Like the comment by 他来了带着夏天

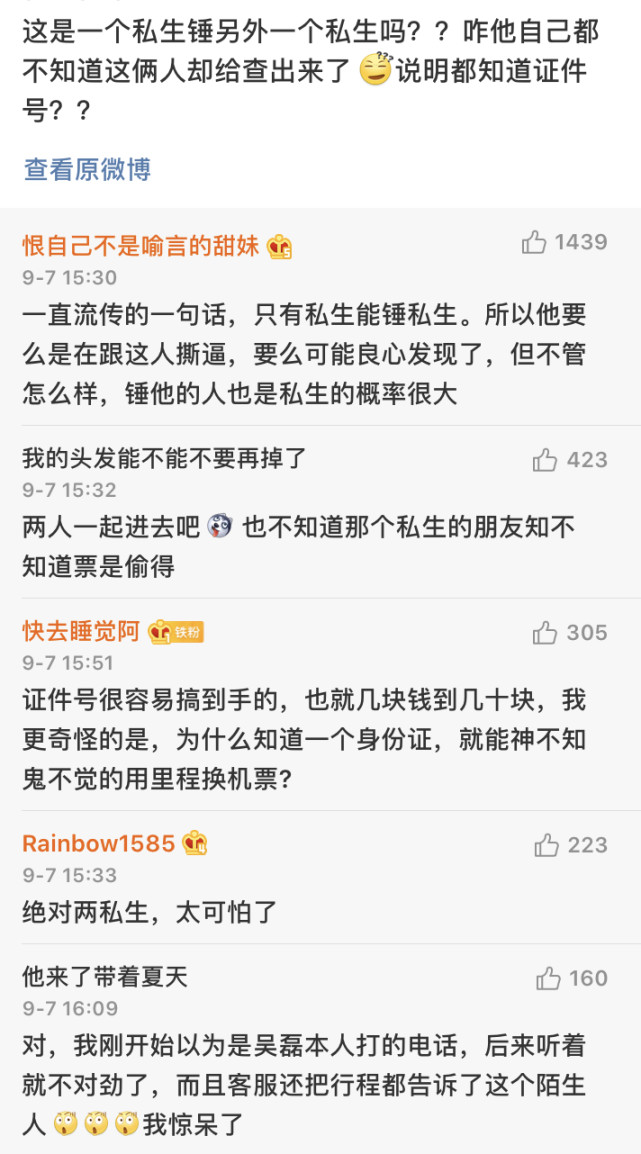(548, 978)
